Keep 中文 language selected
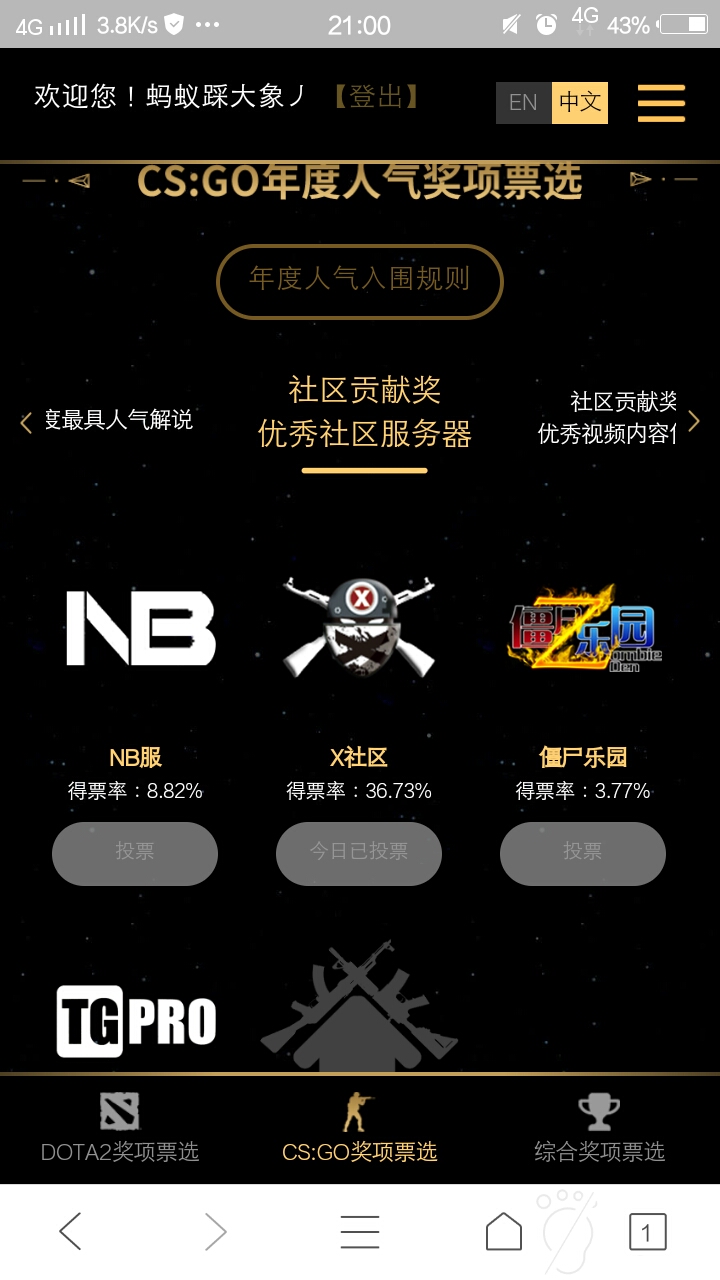The image size is (720, 1280). click(x=578, y=103)
